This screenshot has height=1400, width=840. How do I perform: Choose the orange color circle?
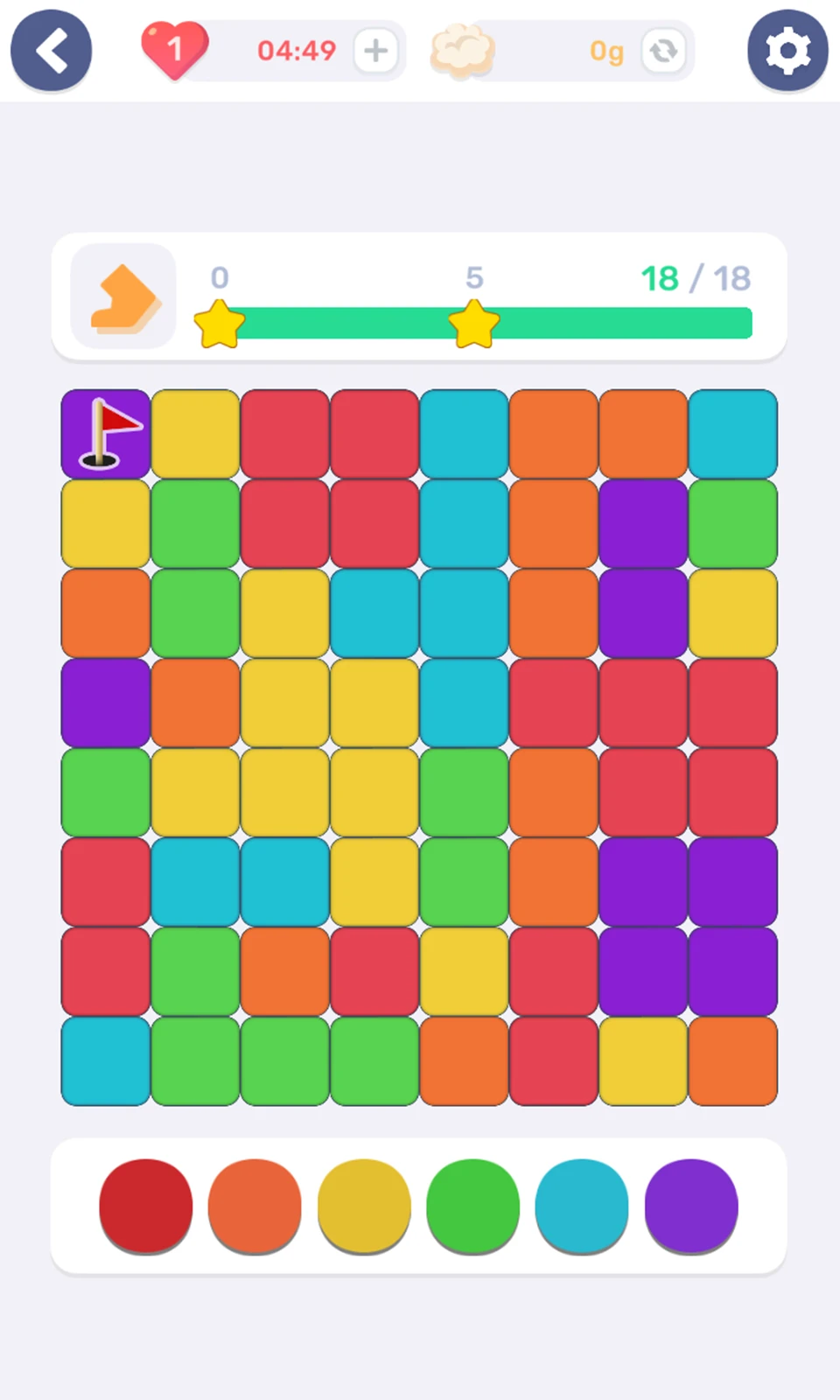(255, 1205)
